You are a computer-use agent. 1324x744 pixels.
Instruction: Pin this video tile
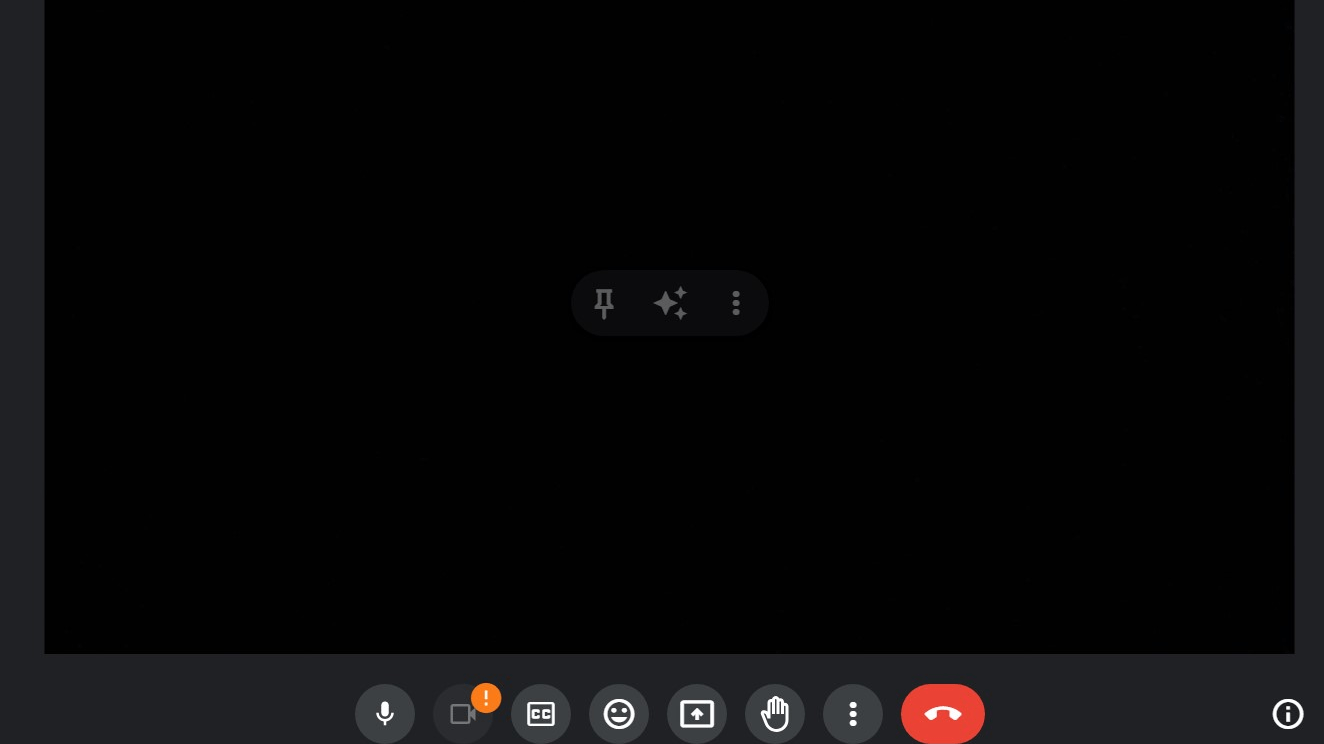click(604, 303)
